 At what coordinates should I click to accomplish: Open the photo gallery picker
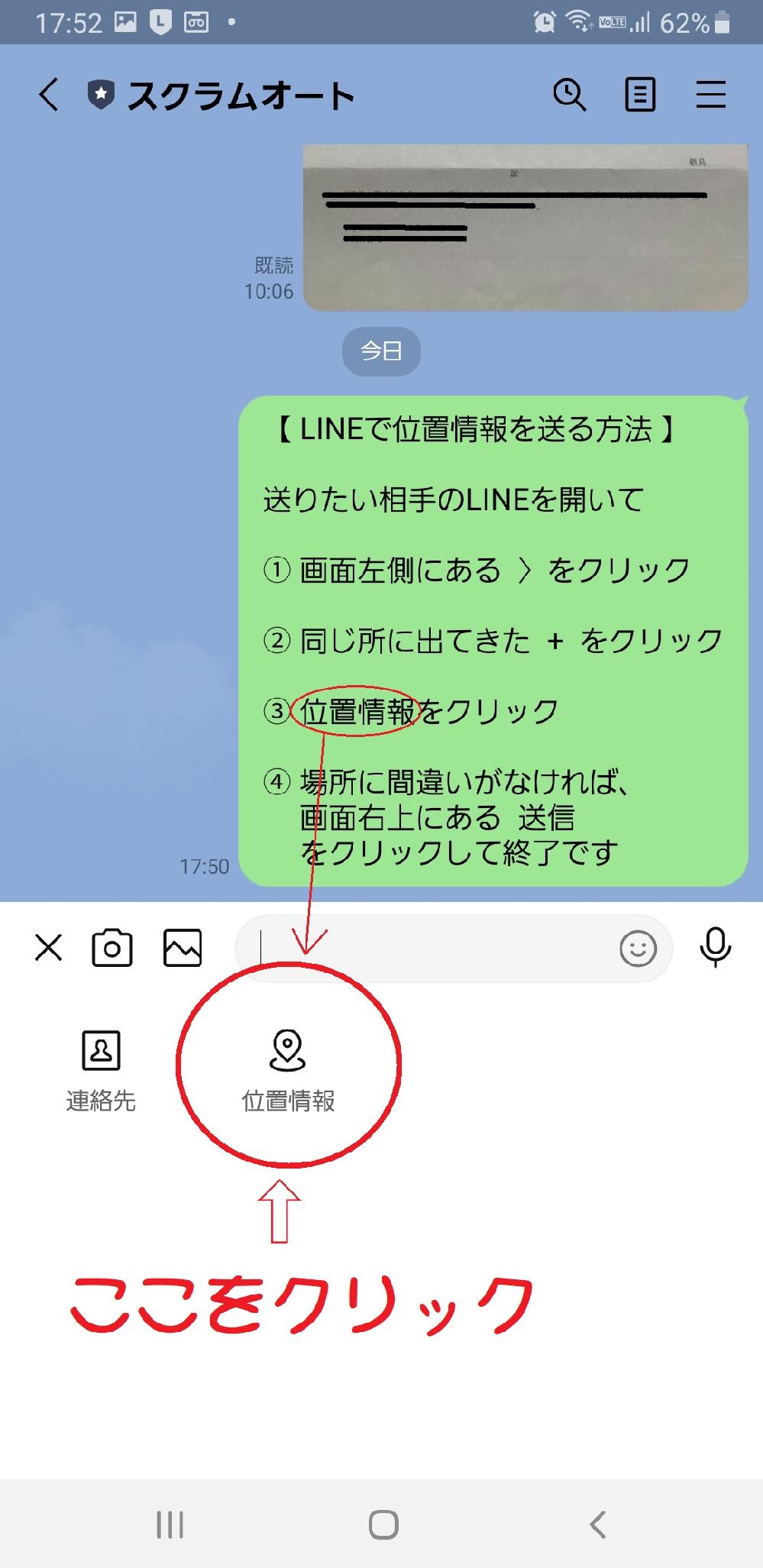coord(183,949)
